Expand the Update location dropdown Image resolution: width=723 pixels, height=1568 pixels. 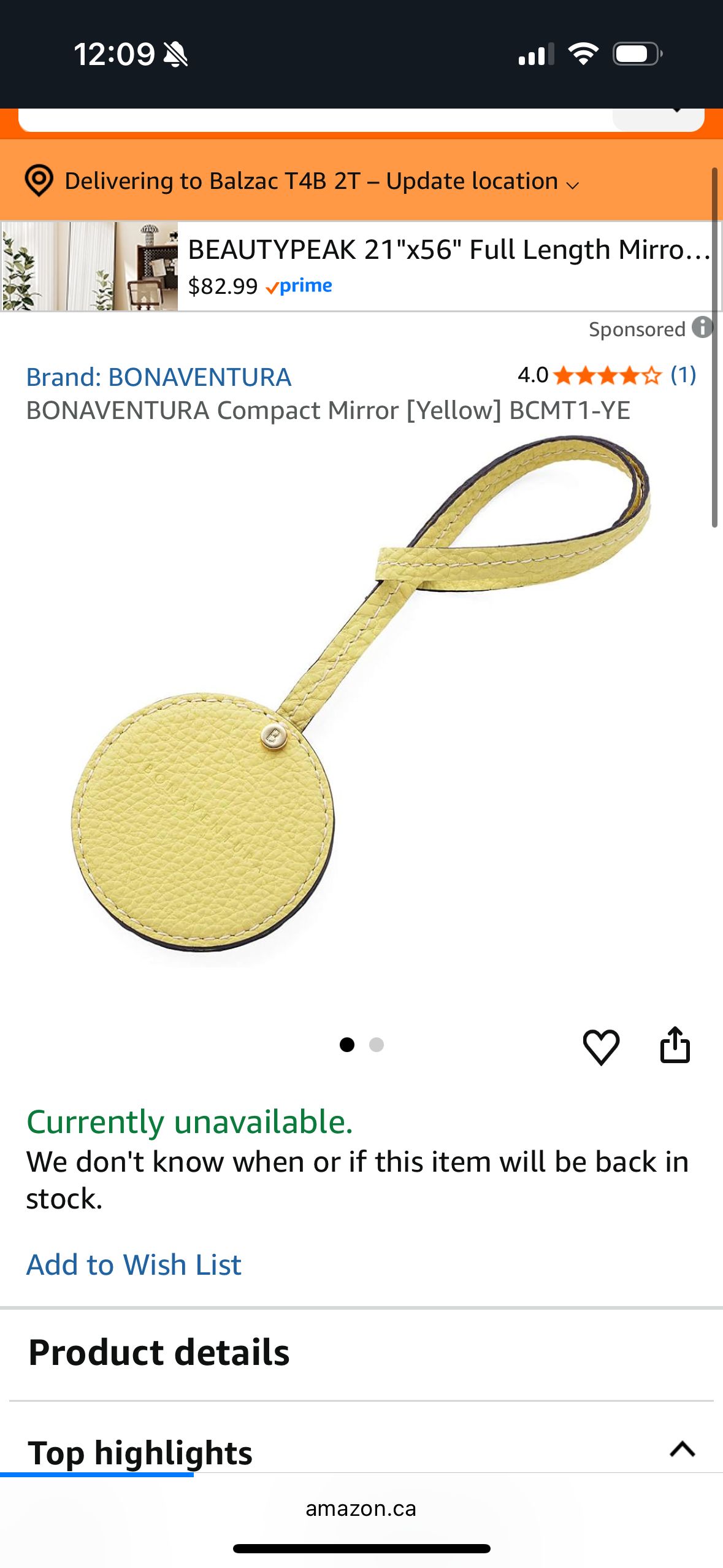572,184
